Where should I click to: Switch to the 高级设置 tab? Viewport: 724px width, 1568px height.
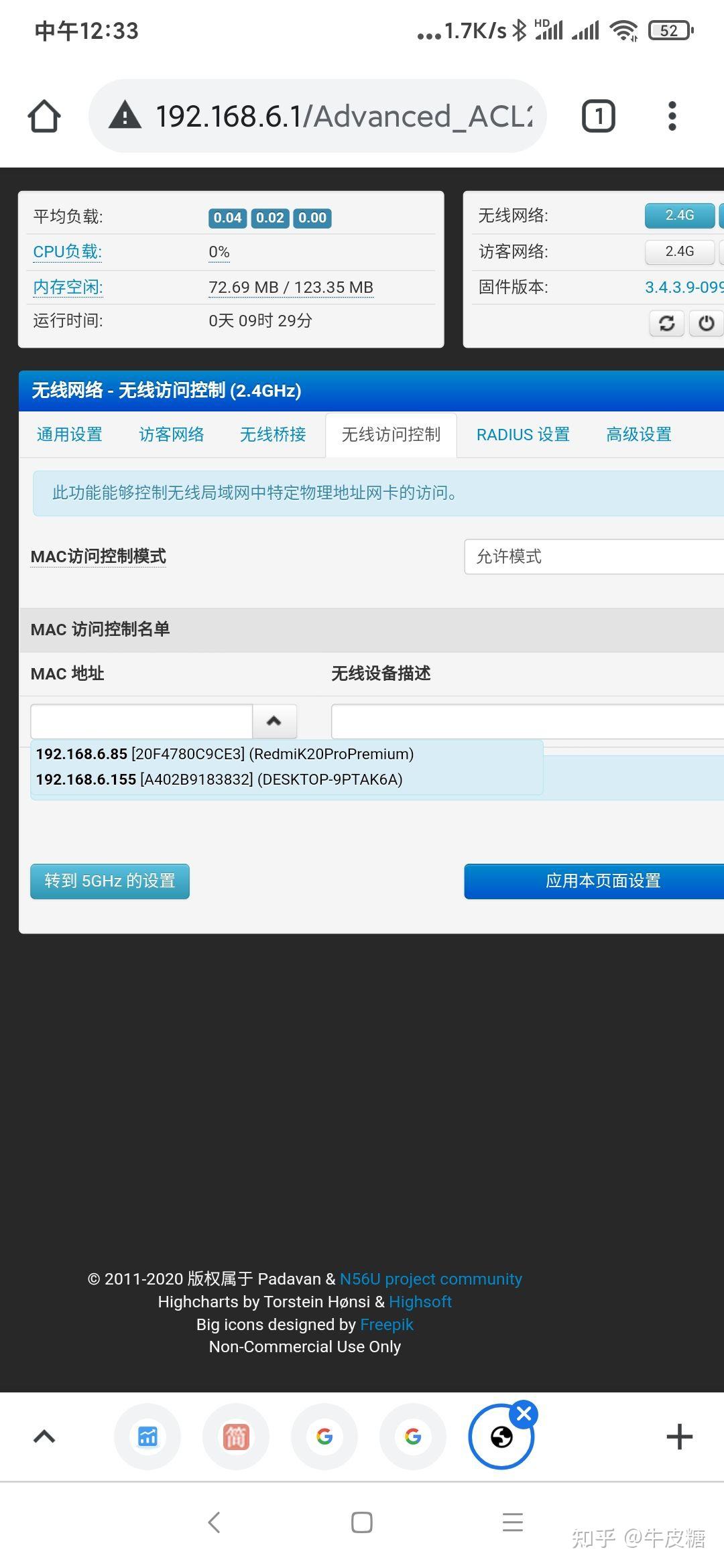click(639, 435)
